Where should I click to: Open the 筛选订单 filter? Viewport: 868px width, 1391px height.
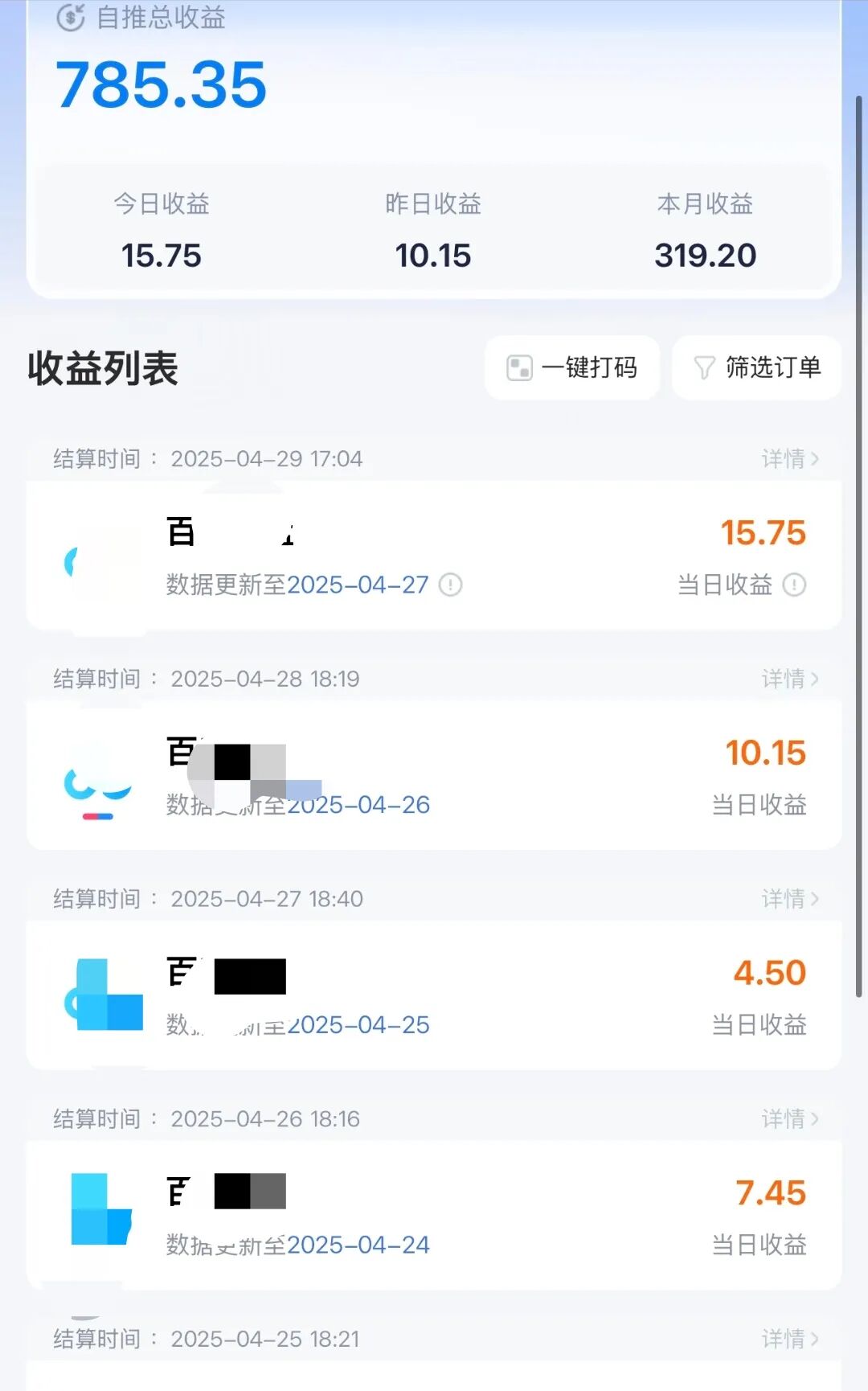tap(756, 367)
